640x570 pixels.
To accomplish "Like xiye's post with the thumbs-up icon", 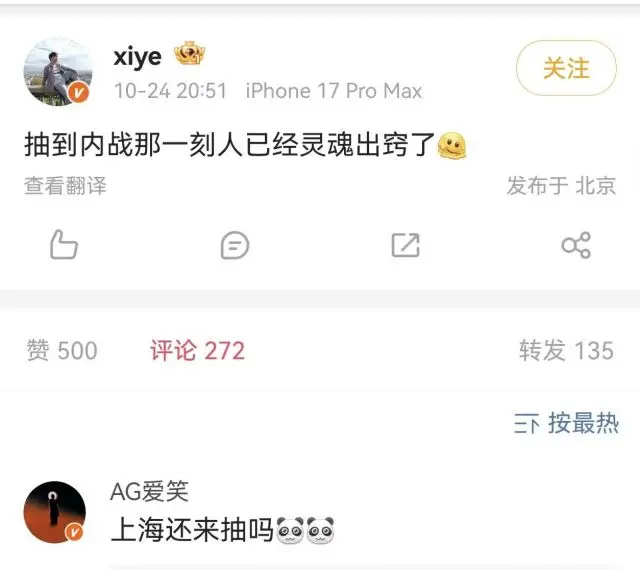I will [64, 245].
